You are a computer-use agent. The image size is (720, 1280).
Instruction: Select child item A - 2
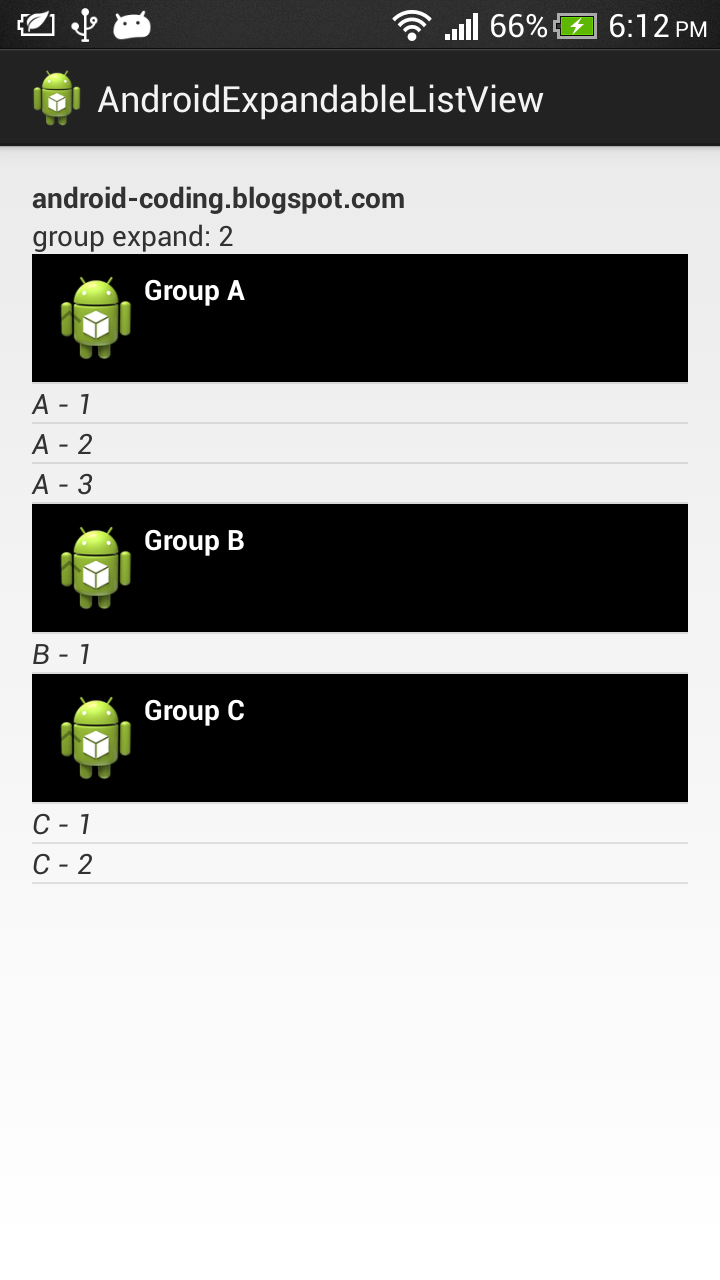360,444
